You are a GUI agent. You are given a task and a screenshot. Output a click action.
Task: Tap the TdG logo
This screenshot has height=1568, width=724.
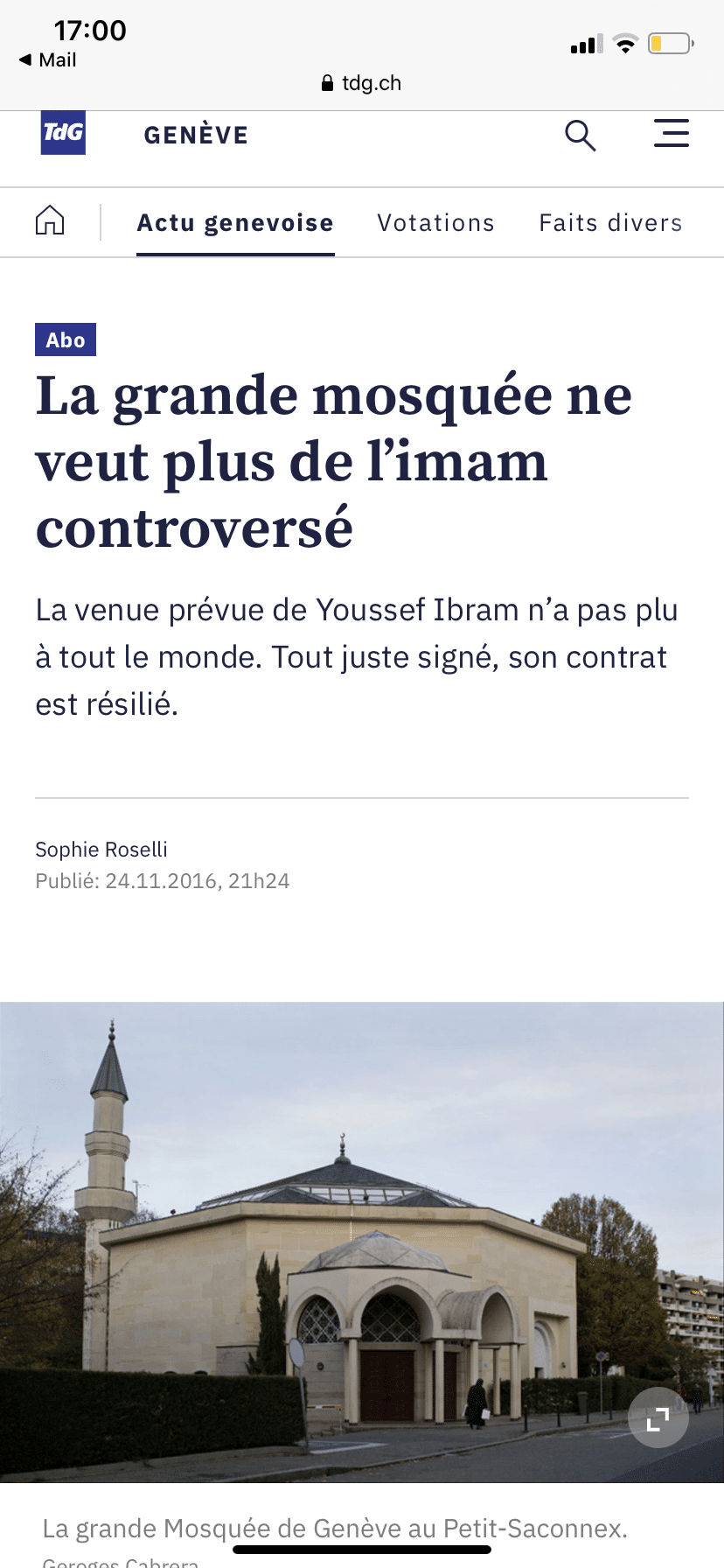click(x=63, y=133)
